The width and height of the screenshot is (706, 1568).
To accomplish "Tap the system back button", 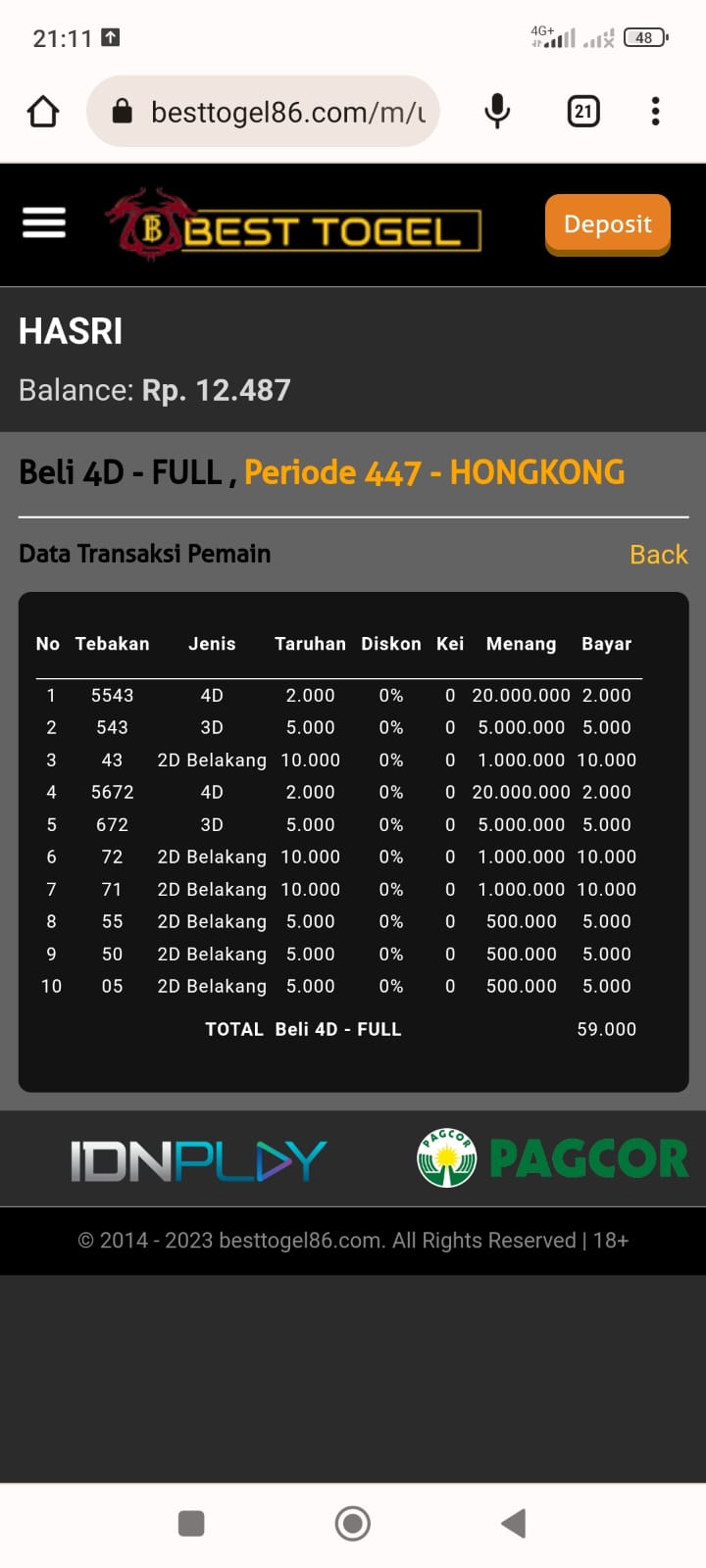I will pos(513,1523).
